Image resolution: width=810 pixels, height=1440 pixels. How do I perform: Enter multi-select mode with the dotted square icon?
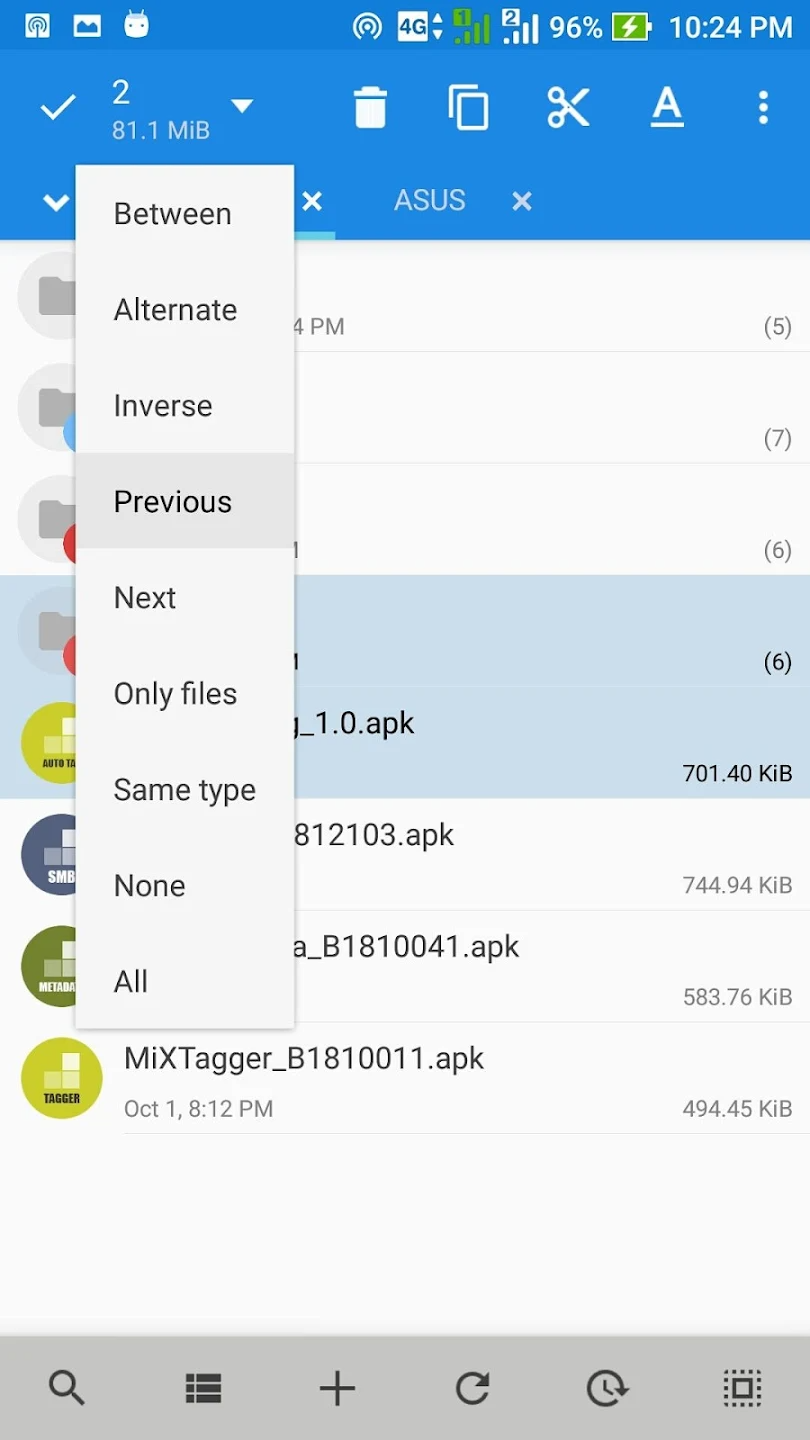[x=742, y=1388]
